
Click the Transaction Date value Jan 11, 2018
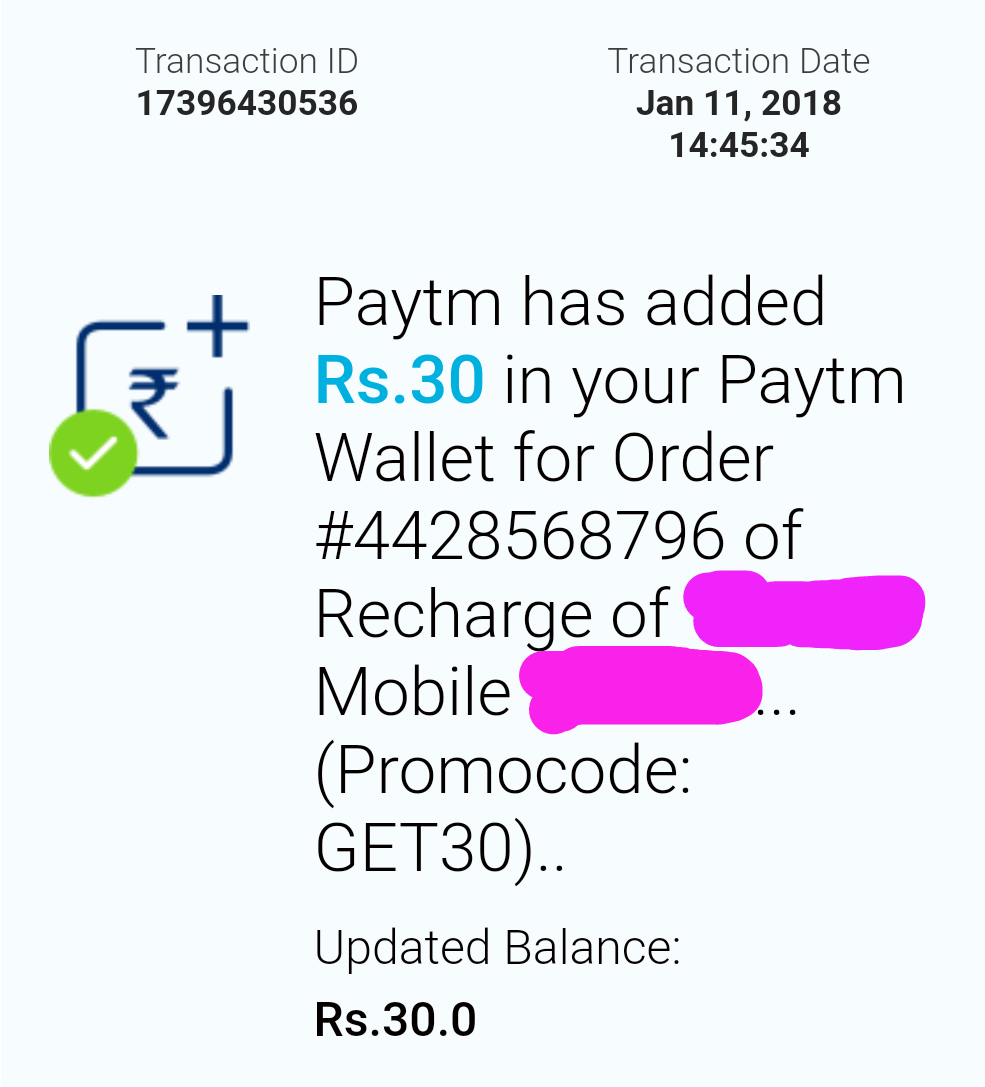click(739, 102)
